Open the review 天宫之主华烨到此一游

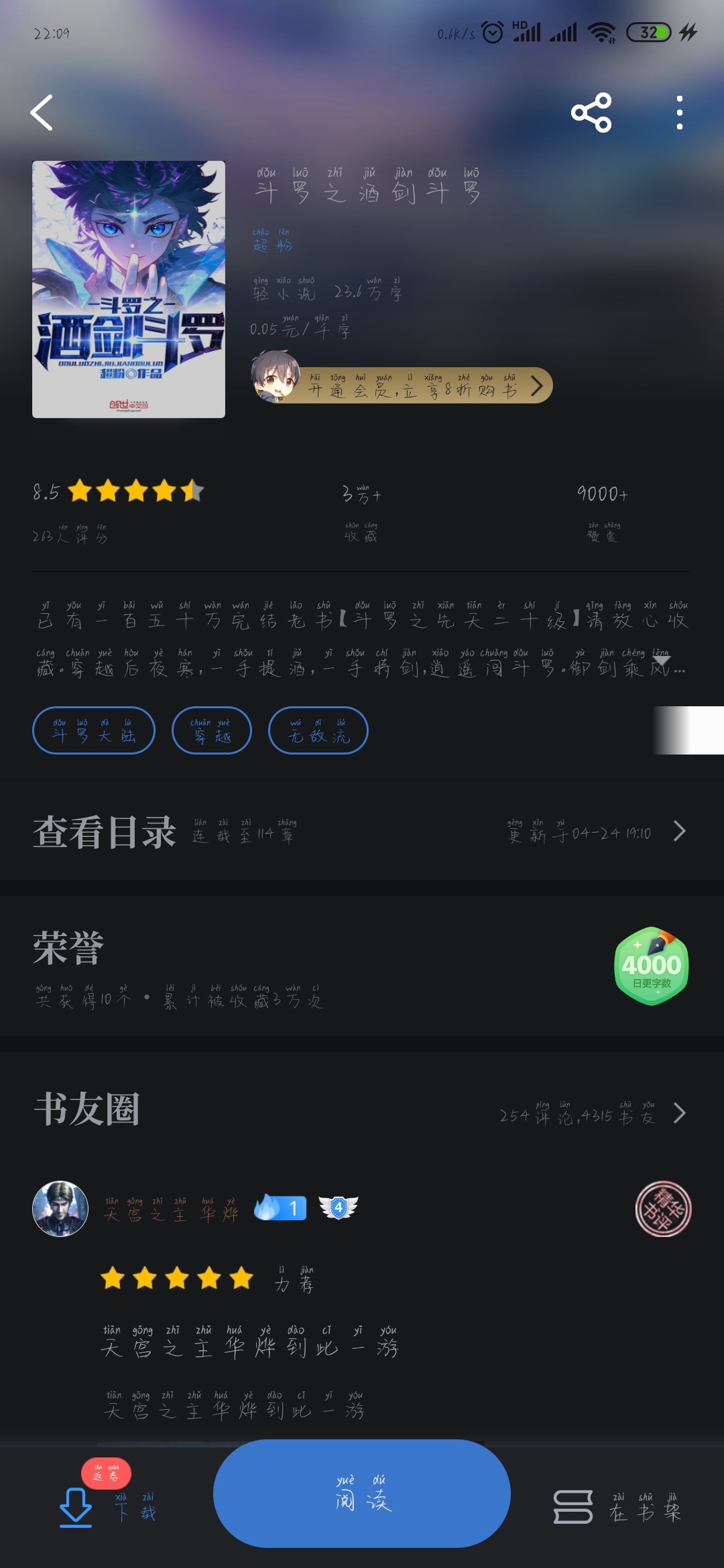(x=249, y=1342)
